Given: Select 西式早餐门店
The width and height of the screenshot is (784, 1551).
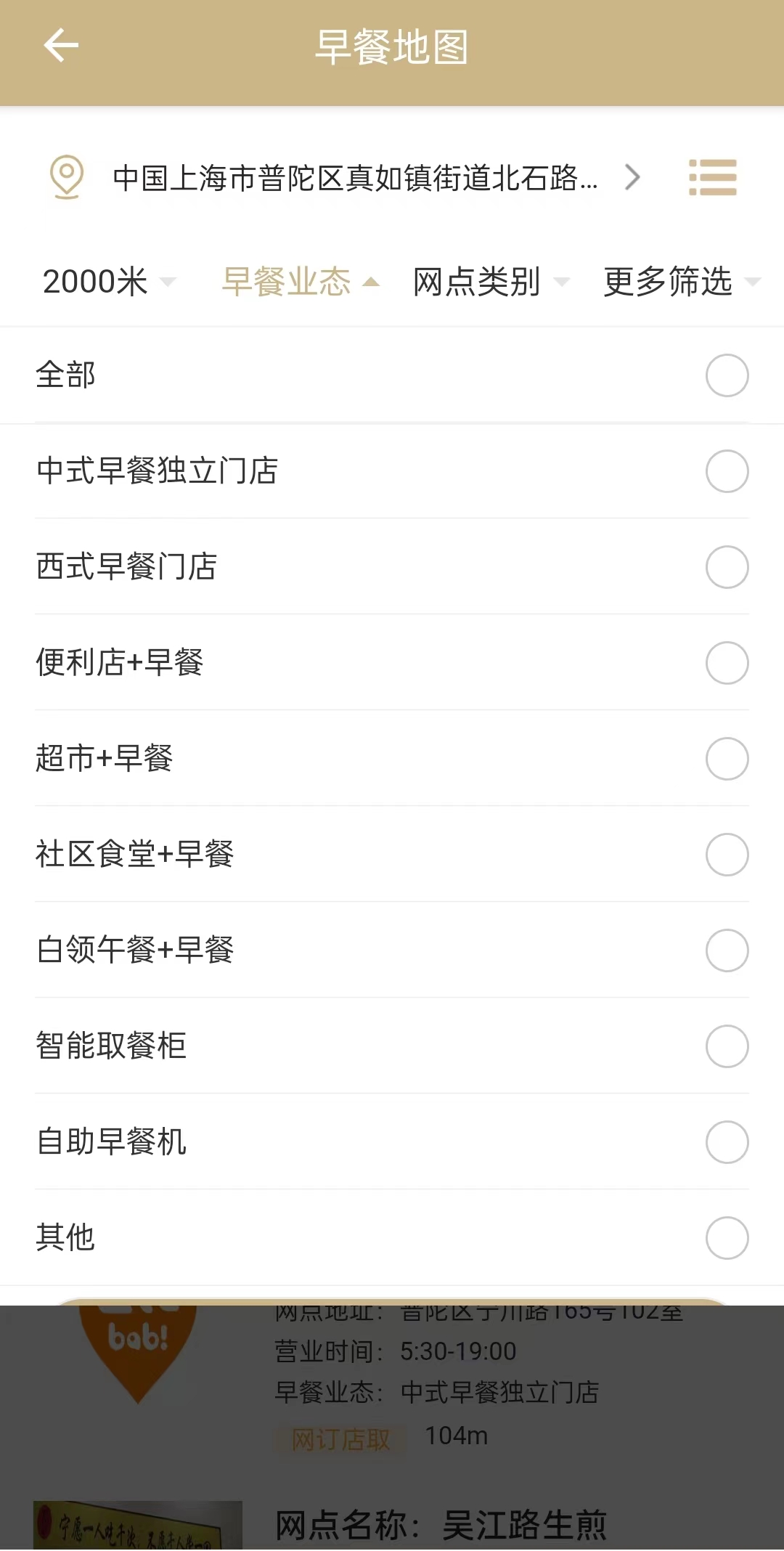Looking at the screenshot, I should (x=727, y=567).
